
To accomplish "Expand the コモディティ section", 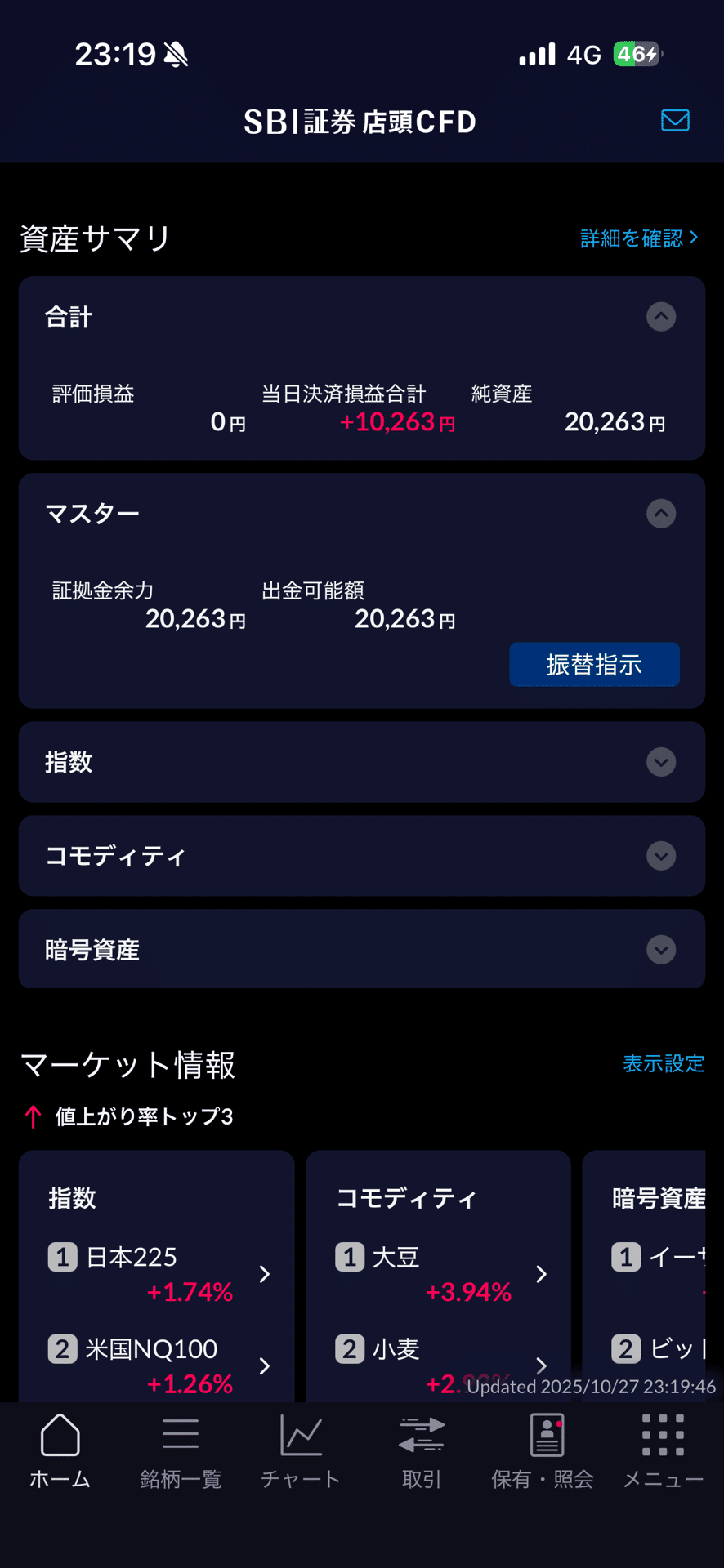I will click(x=661, y=856).
